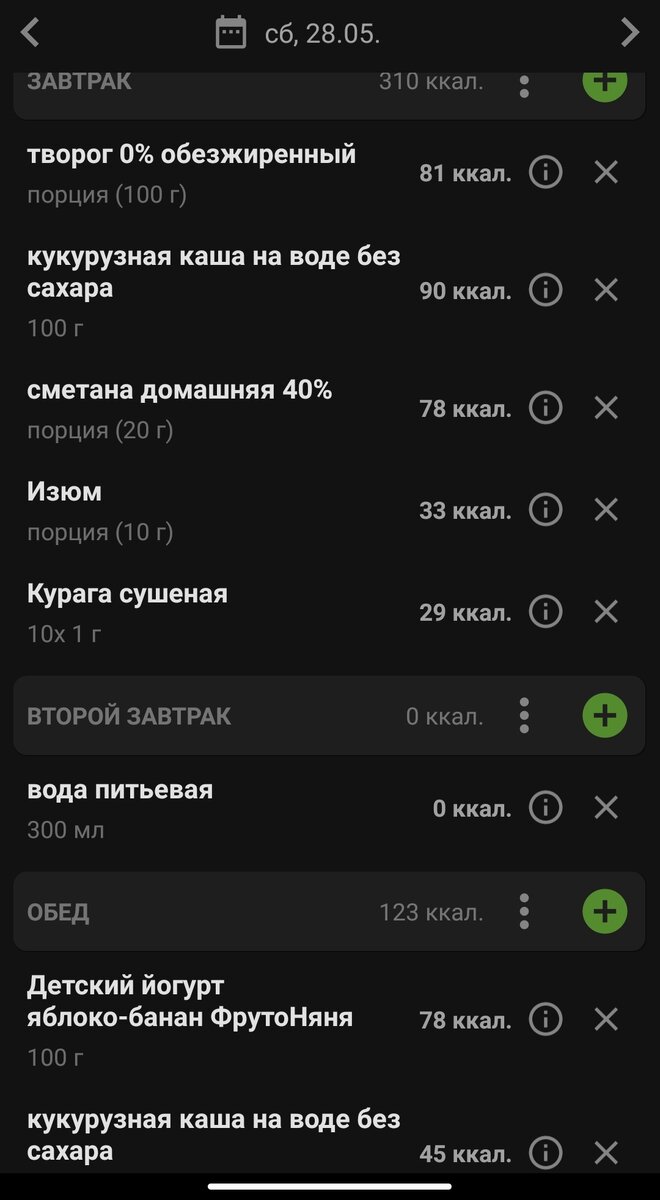This screenshot has height=1200, width=660.
Task: Open the ЗАВТРАК overflow menu
Action: 524,84
